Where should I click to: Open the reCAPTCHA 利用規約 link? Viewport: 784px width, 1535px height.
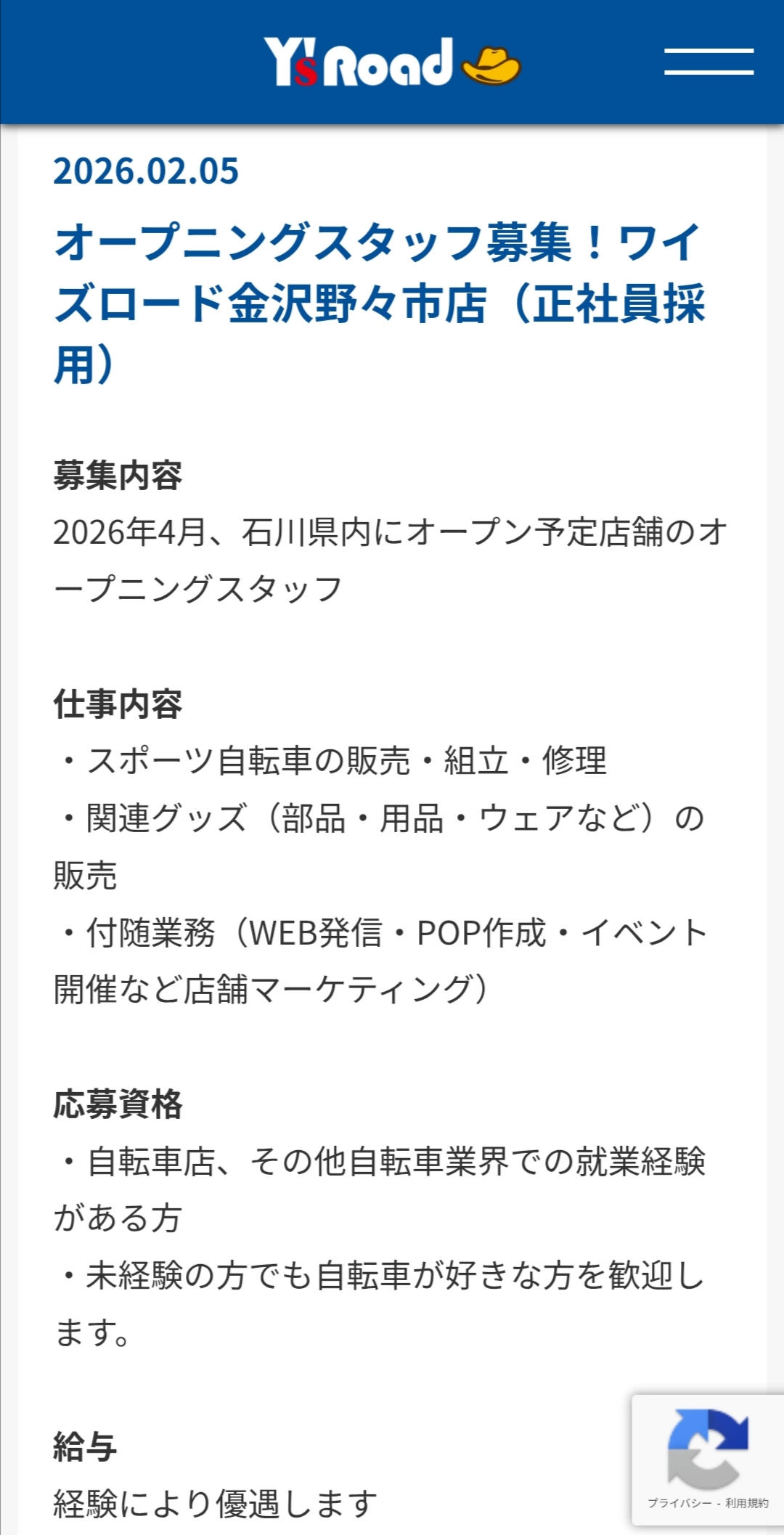coord(746,1503)
